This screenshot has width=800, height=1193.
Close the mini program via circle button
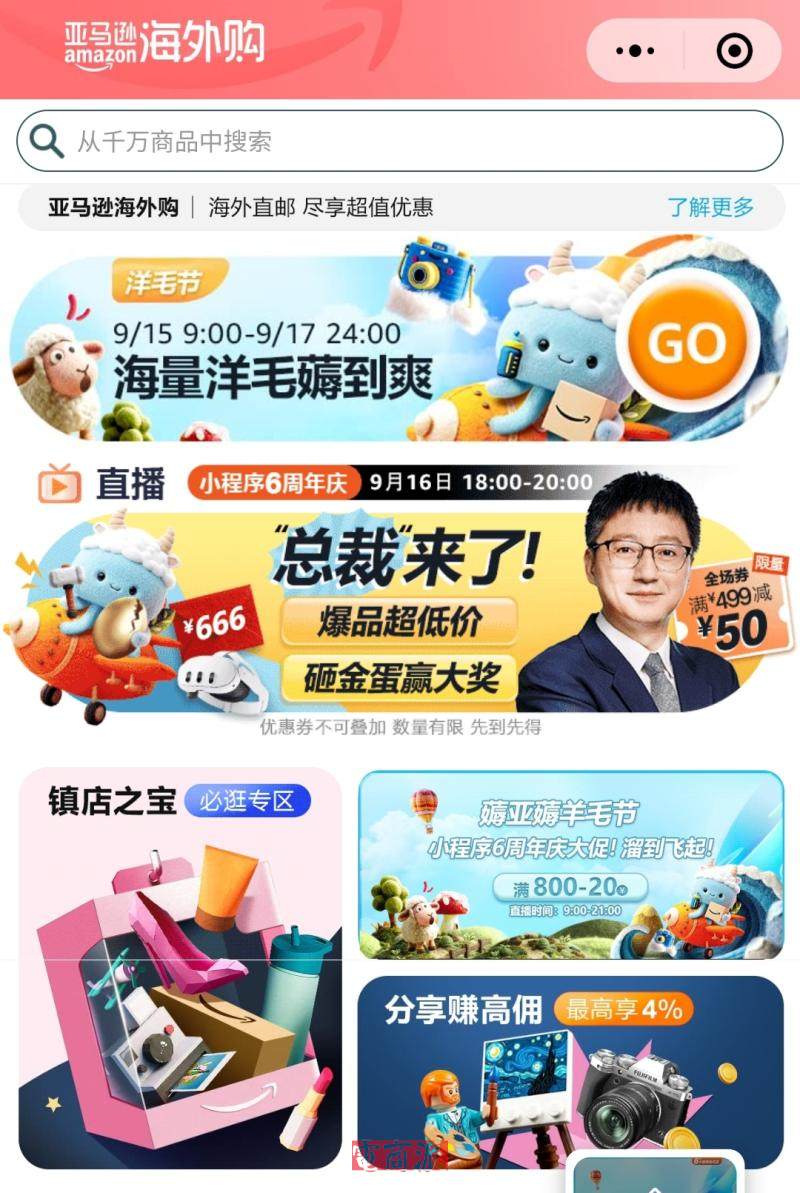click(734, 50)
